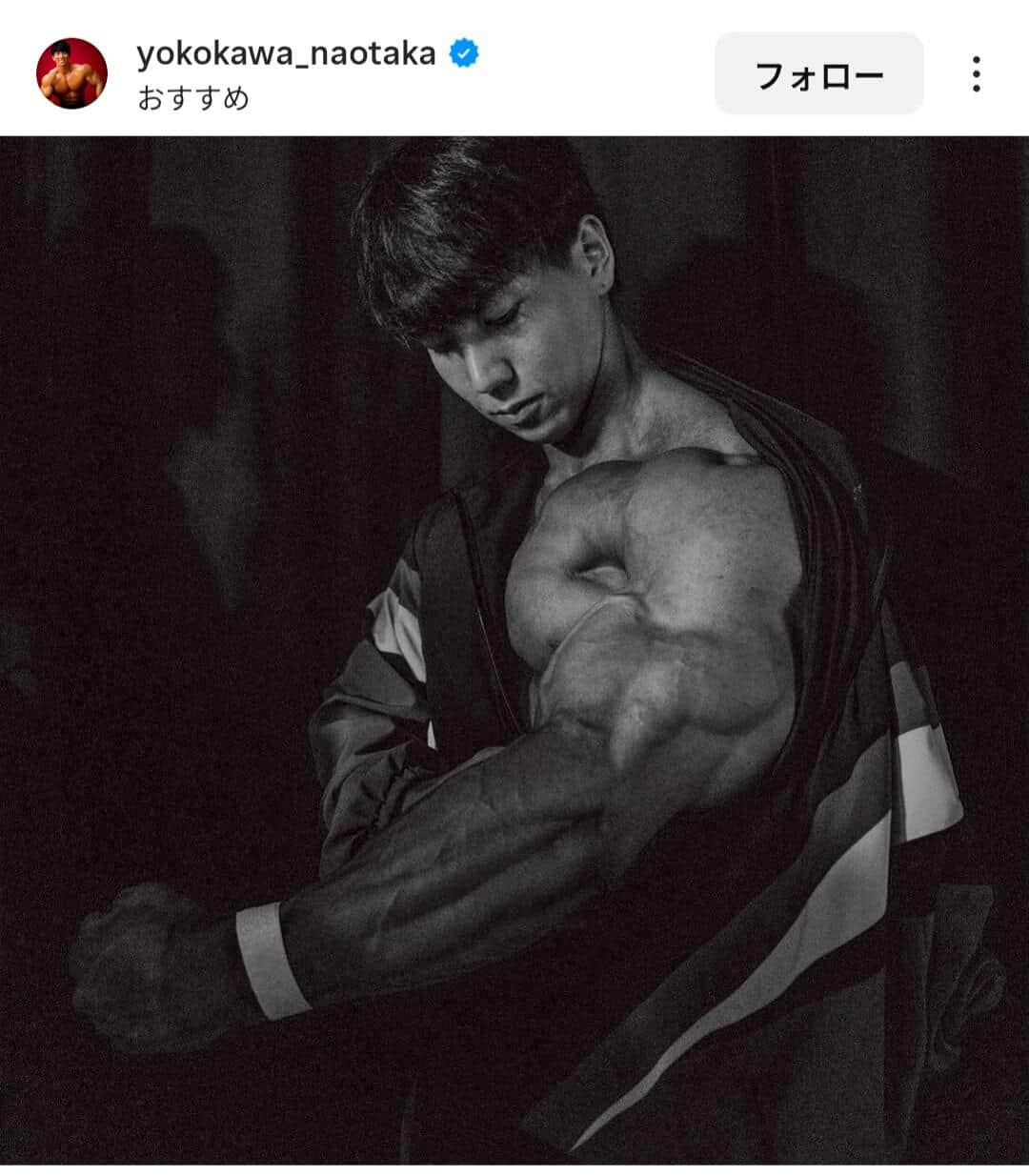Open yokokawa_naotaka's profile picture
1029x1176 pixels.
71,73
